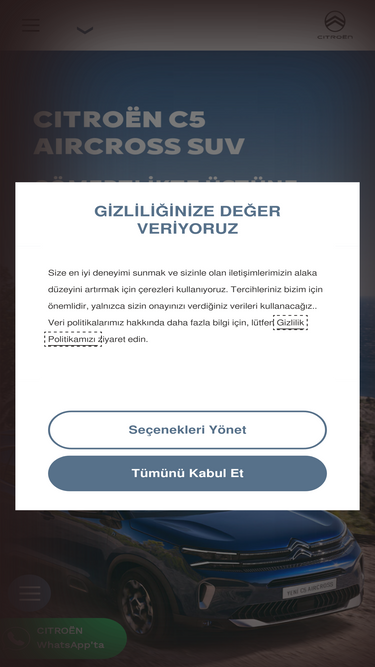Accept all cookies with Tümünü Kabul Et
Image resolution: width=375 pixels, height=667 pixels.
tap(187, 473)
